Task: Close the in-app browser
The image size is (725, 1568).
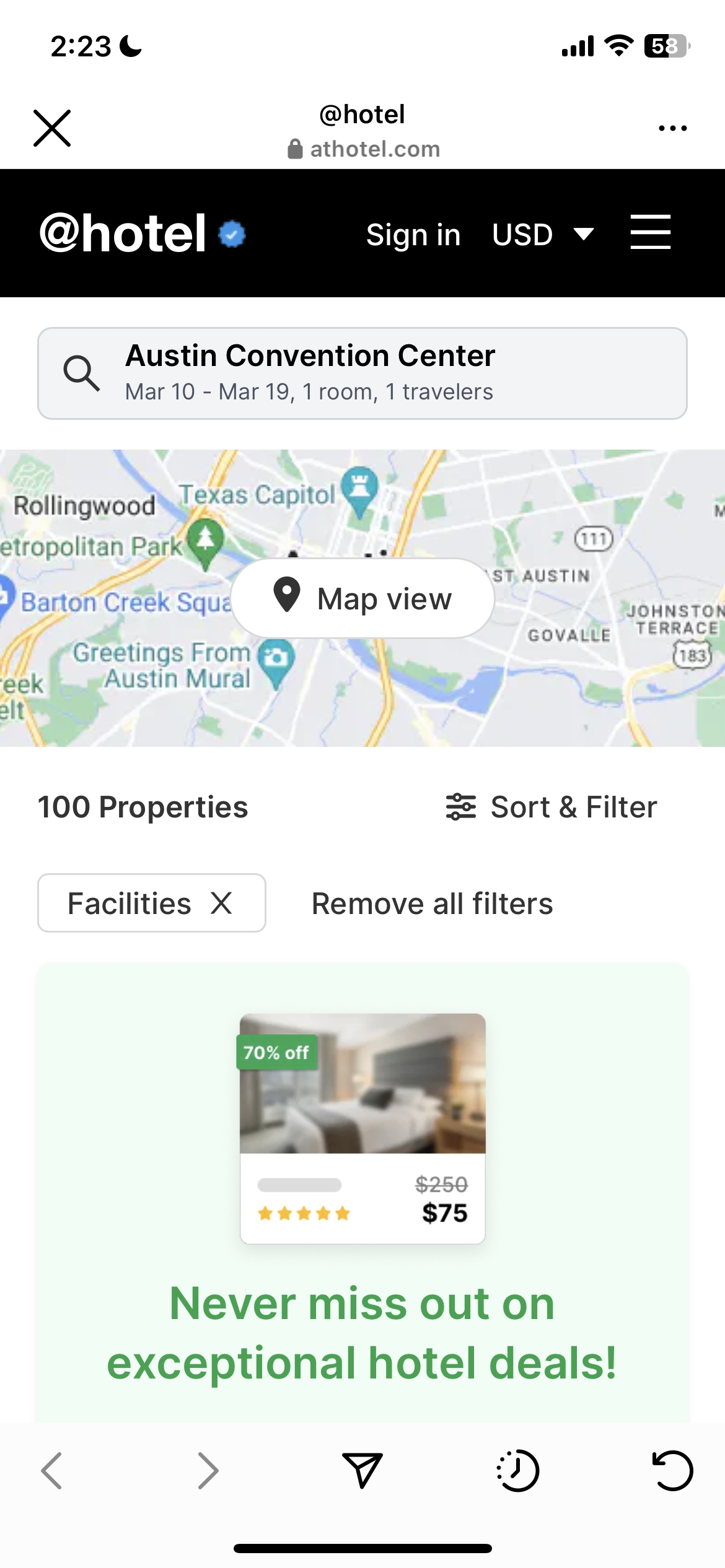Action: point(52,128)
